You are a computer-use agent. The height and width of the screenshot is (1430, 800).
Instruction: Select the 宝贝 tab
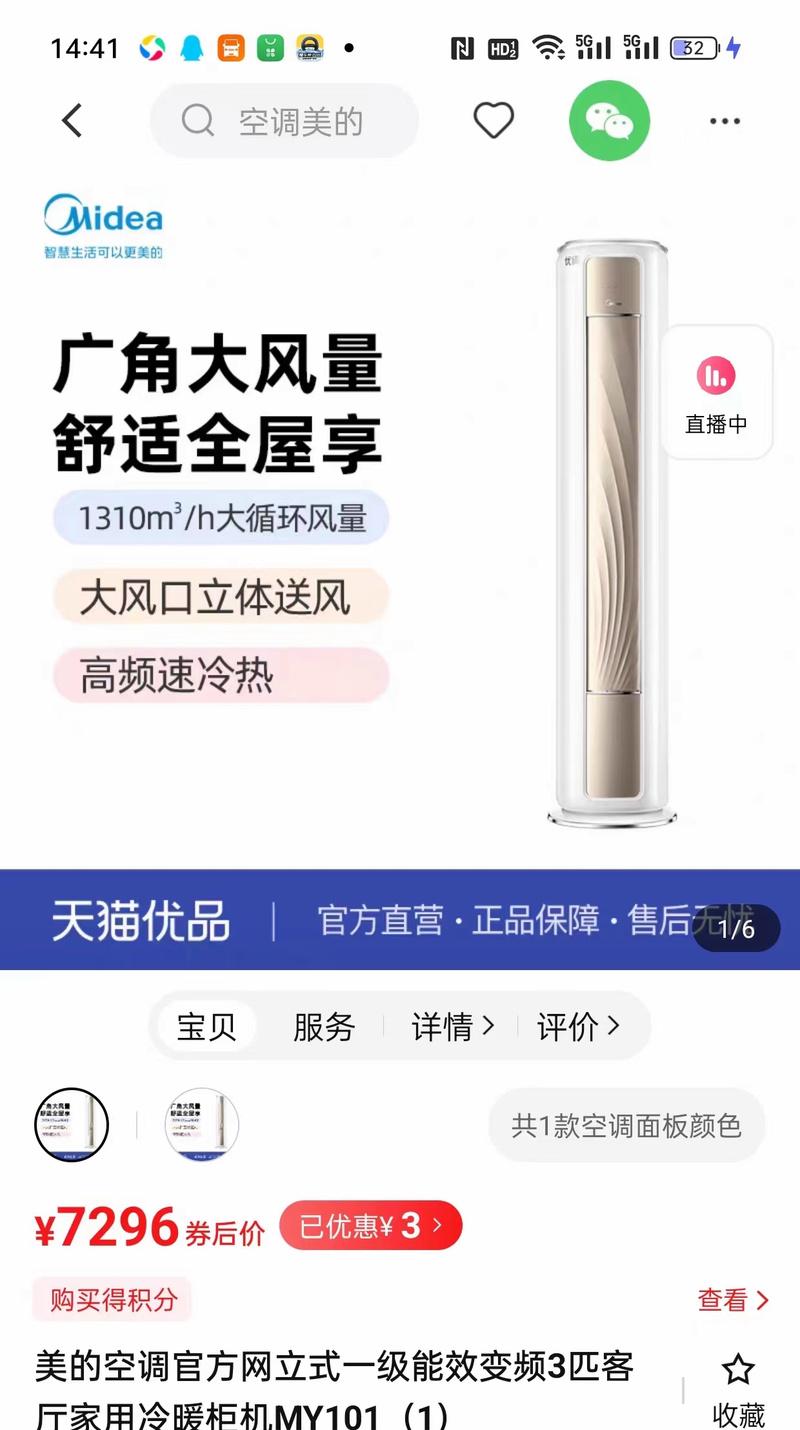pos(206,1027)
